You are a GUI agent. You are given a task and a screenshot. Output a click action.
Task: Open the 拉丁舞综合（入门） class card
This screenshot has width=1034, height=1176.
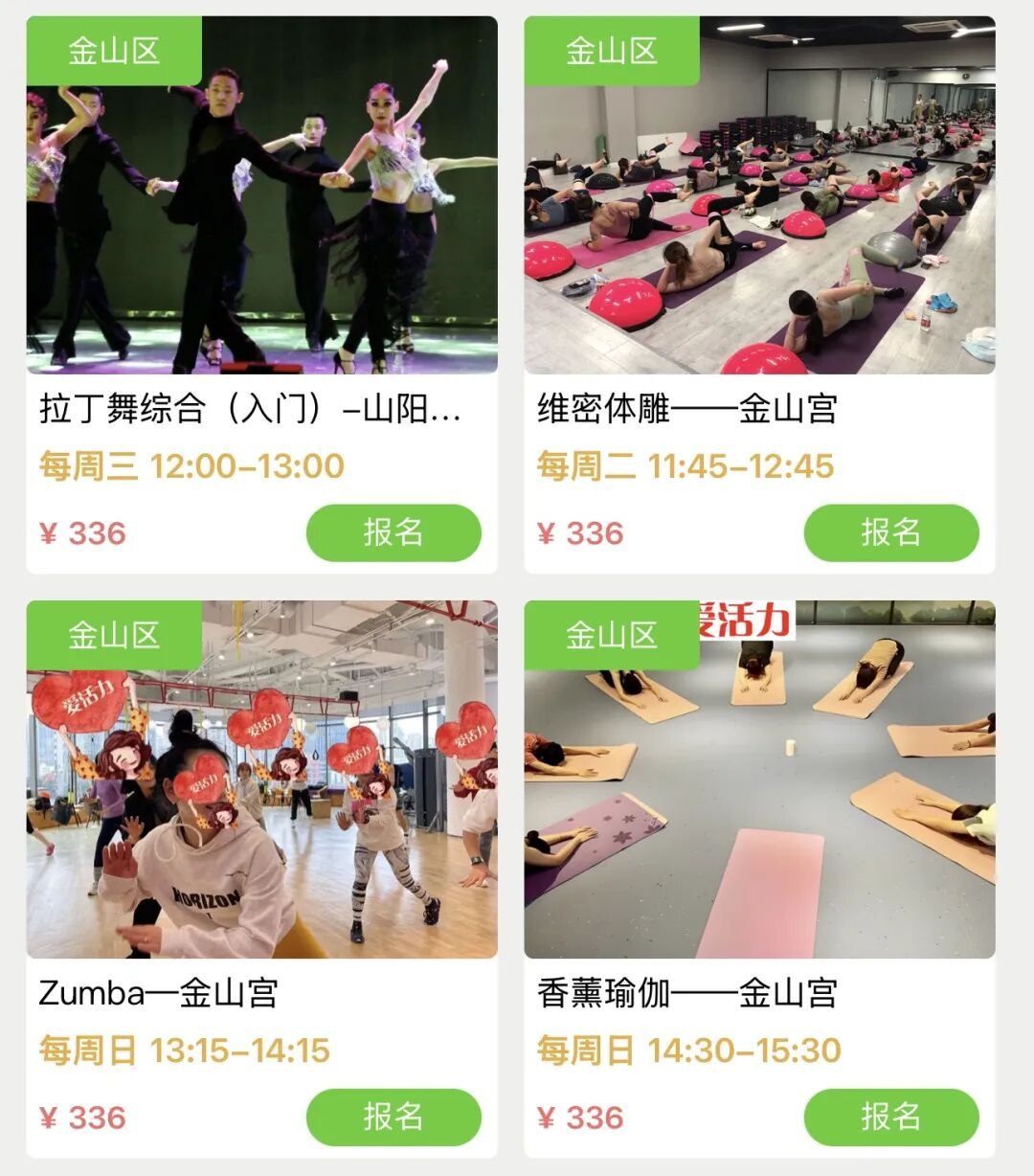click(260, 409)
